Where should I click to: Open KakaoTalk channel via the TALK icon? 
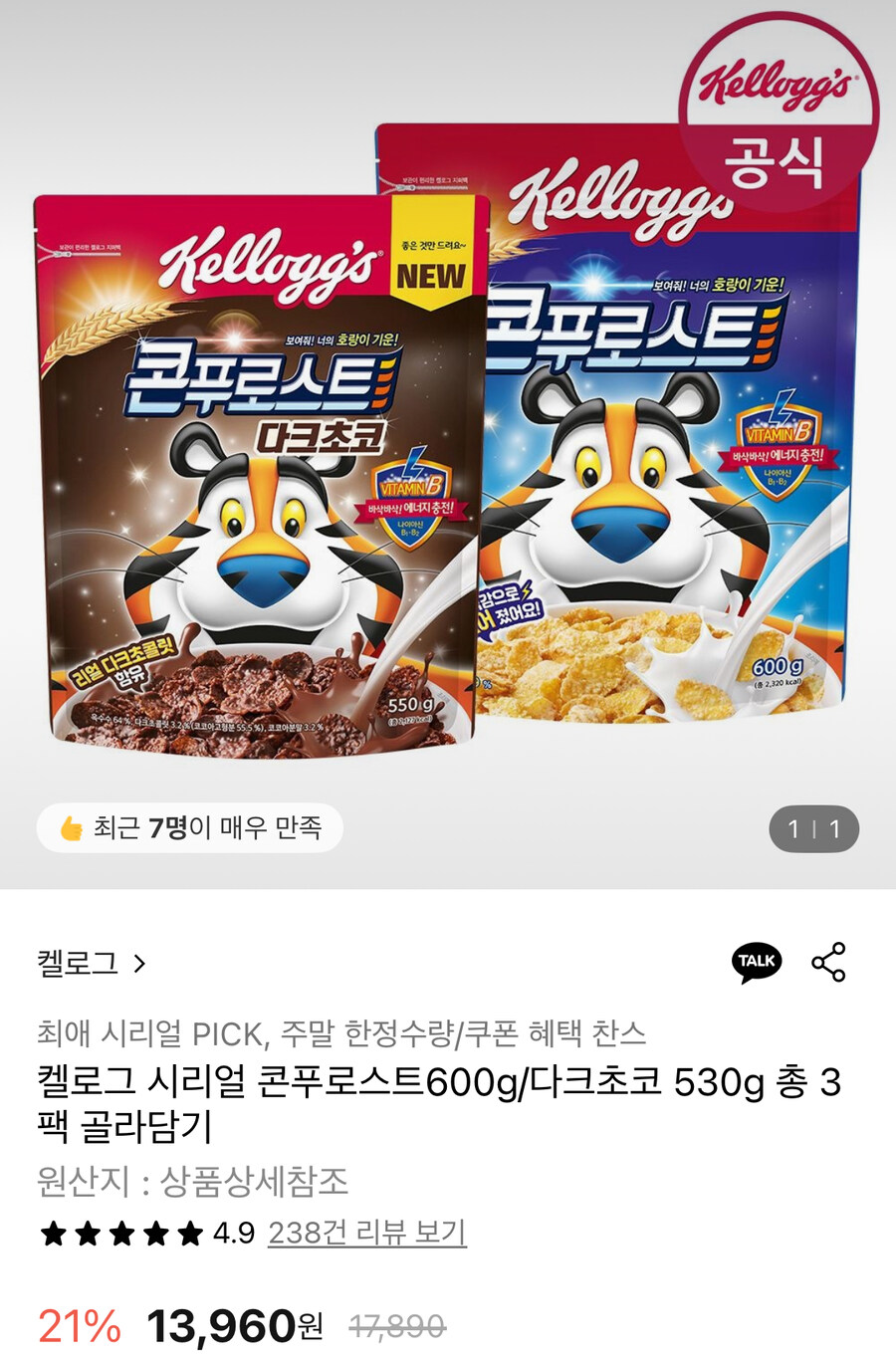[755, 962]
